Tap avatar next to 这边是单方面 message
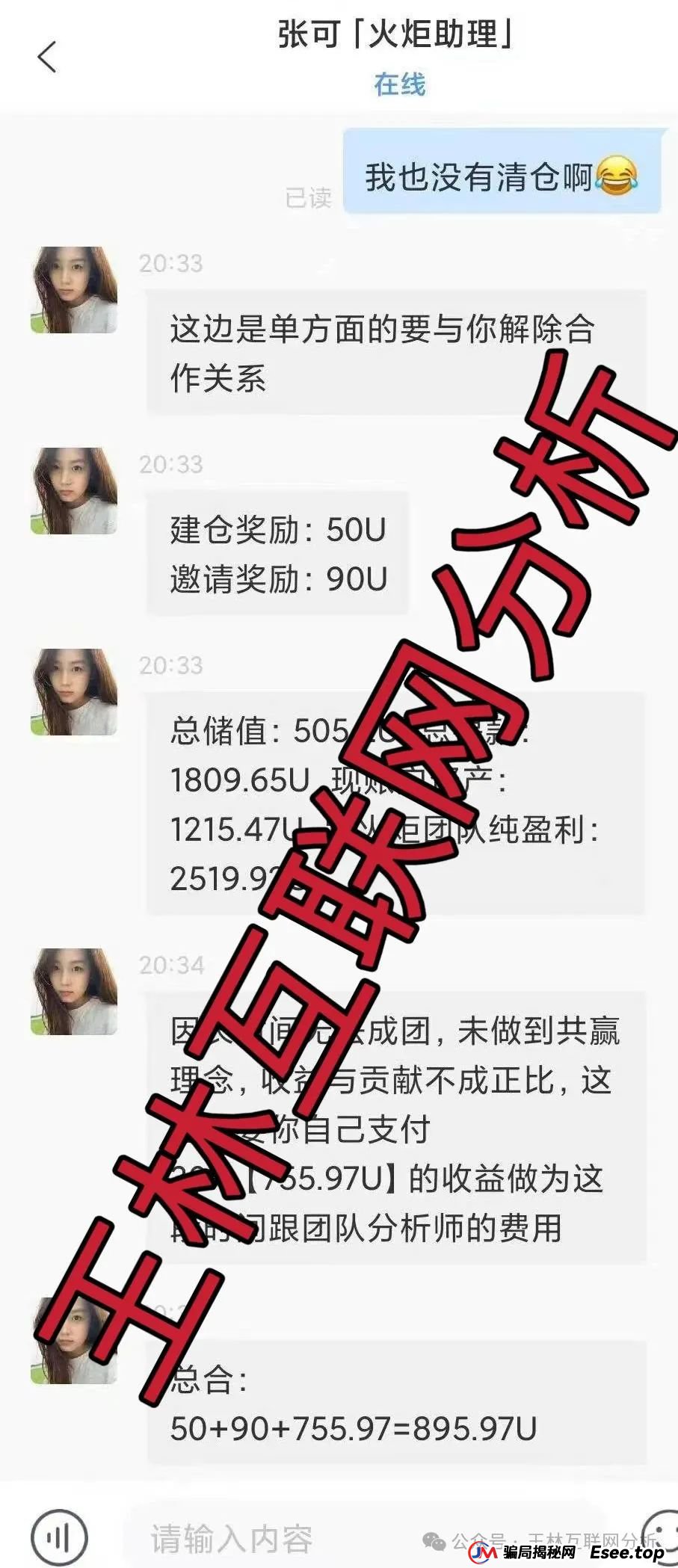 click(74, 290)
